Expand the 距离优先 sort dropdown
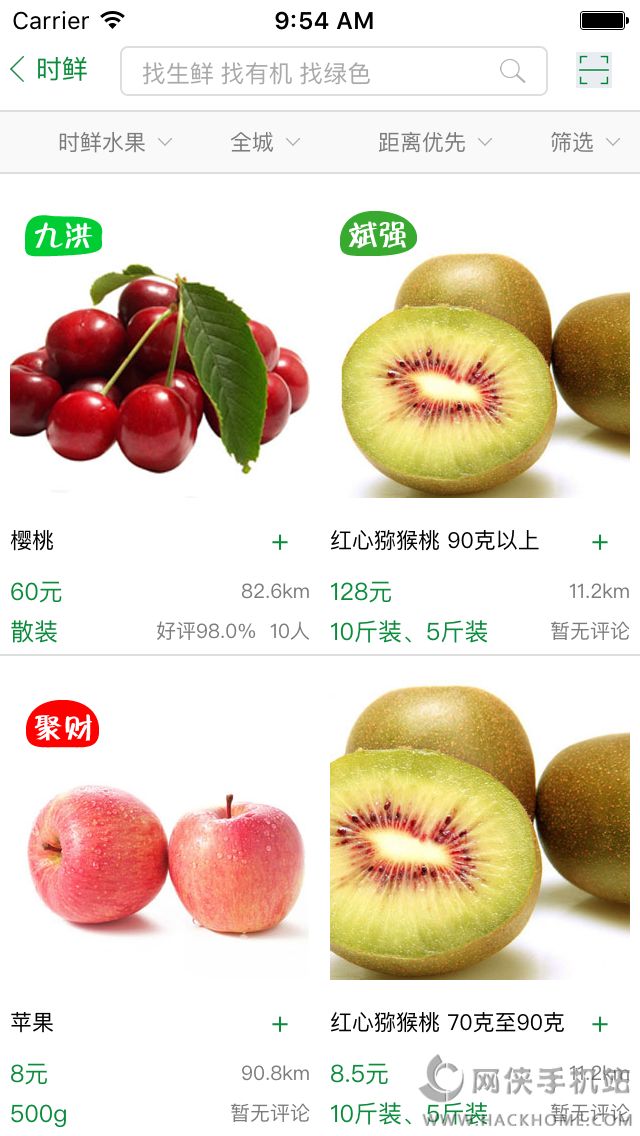 pyautogui.click(x=434, y=143)
